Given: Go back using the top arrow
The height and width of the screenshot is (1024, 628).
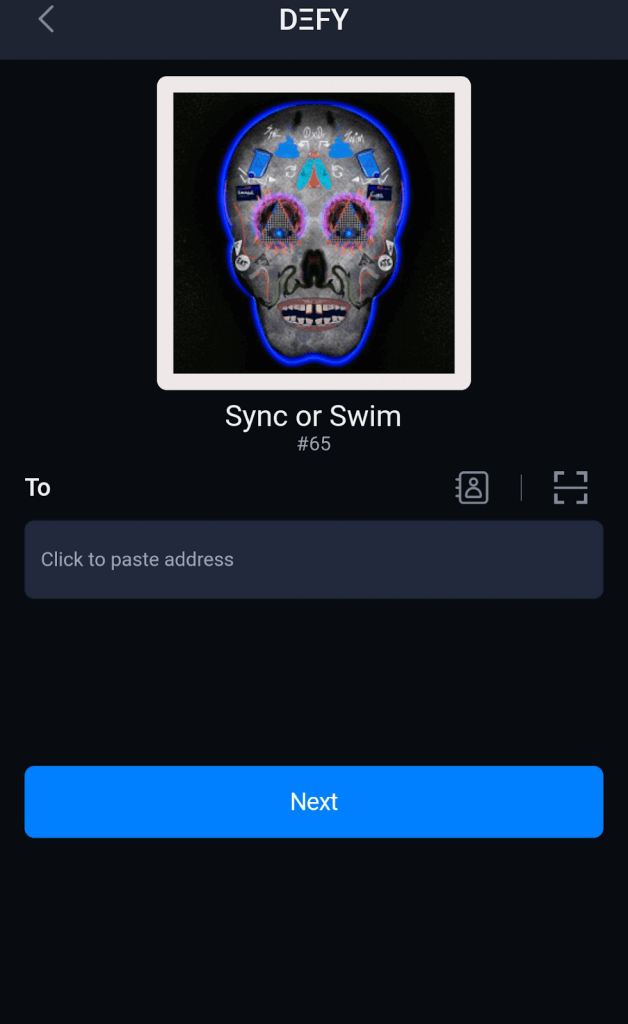Looking at the screenshot, I should (46, 19).
